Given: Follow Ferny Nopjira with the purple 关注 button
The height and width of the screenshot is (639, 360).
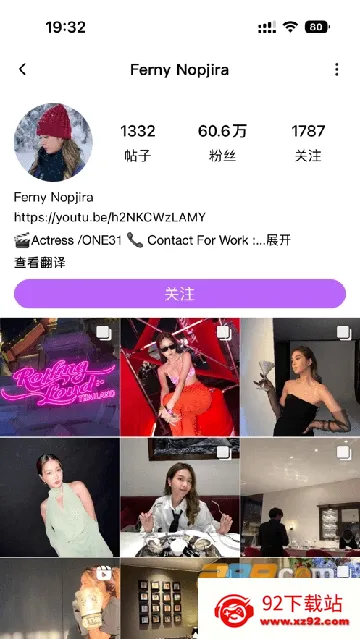Looking at the screenshot, I should pyautogui.click(x=180, y=293).
